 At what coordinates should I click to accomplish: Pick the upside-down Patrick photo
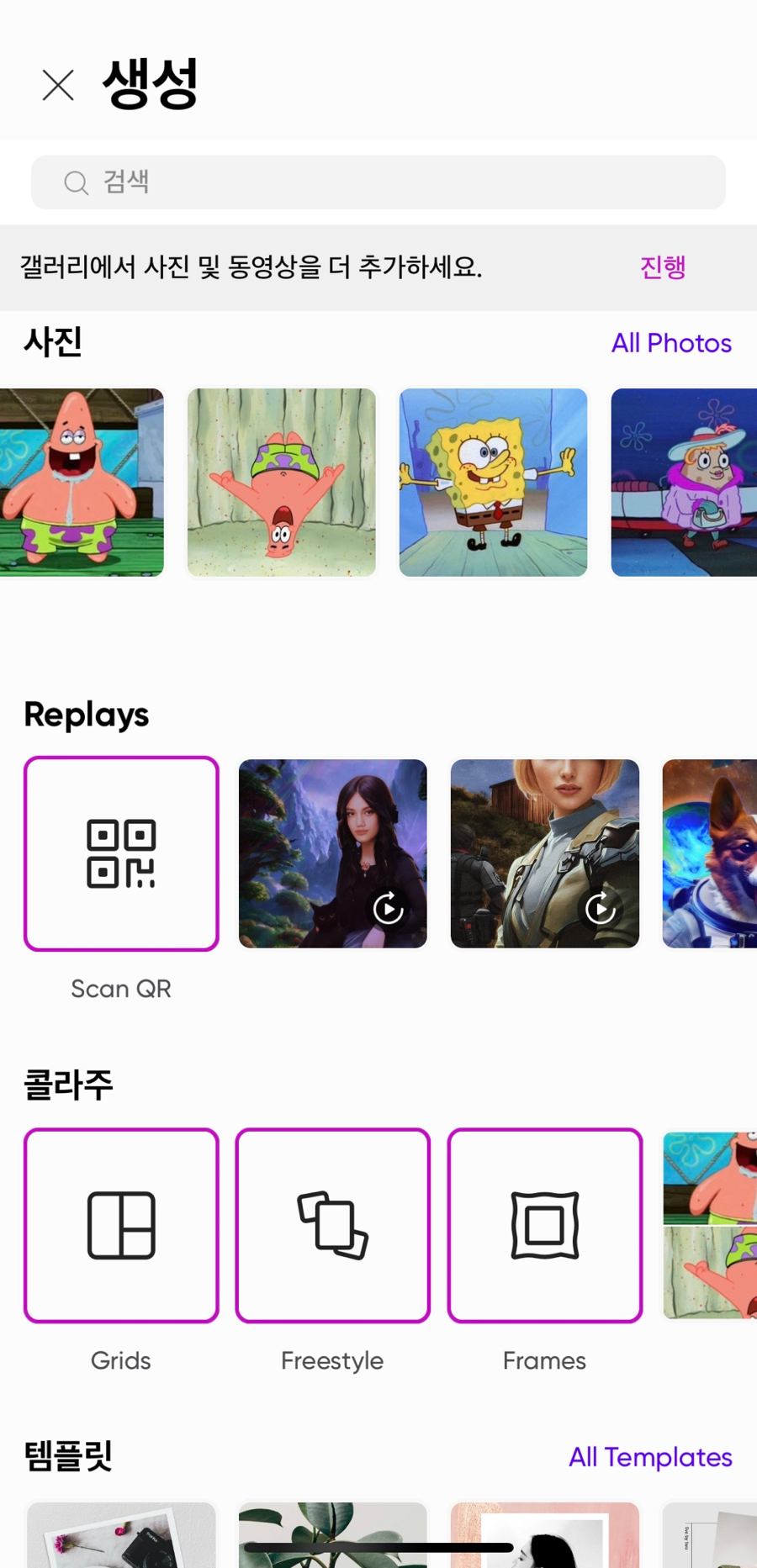[x=282, y=483]
